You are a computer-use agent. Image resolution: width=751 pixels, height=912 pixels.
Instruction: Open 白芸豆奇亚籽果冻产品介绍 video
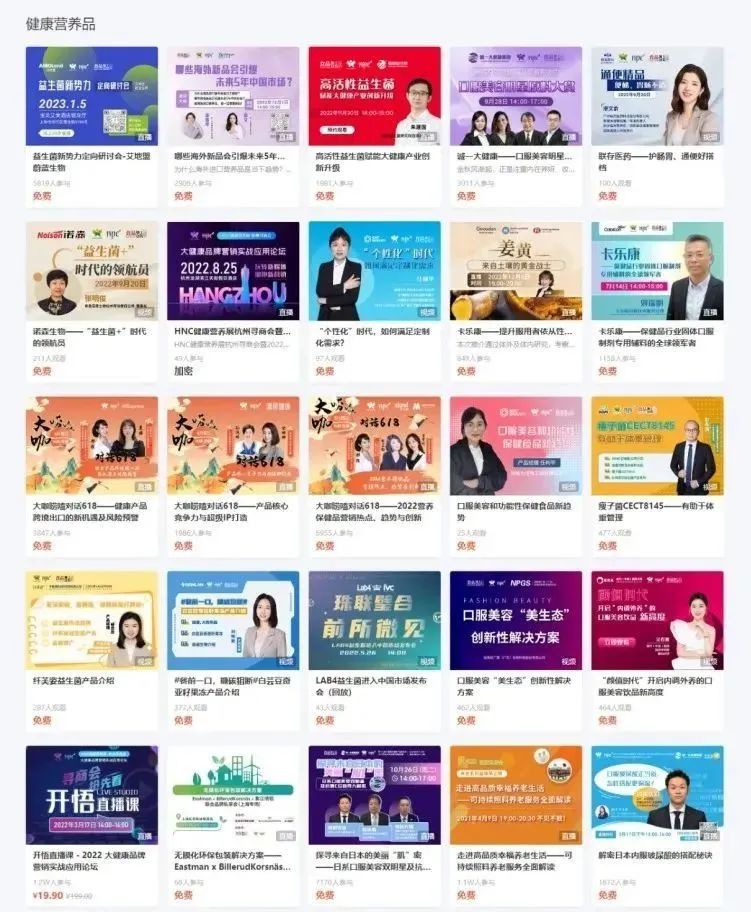click(x=233, y=620)
